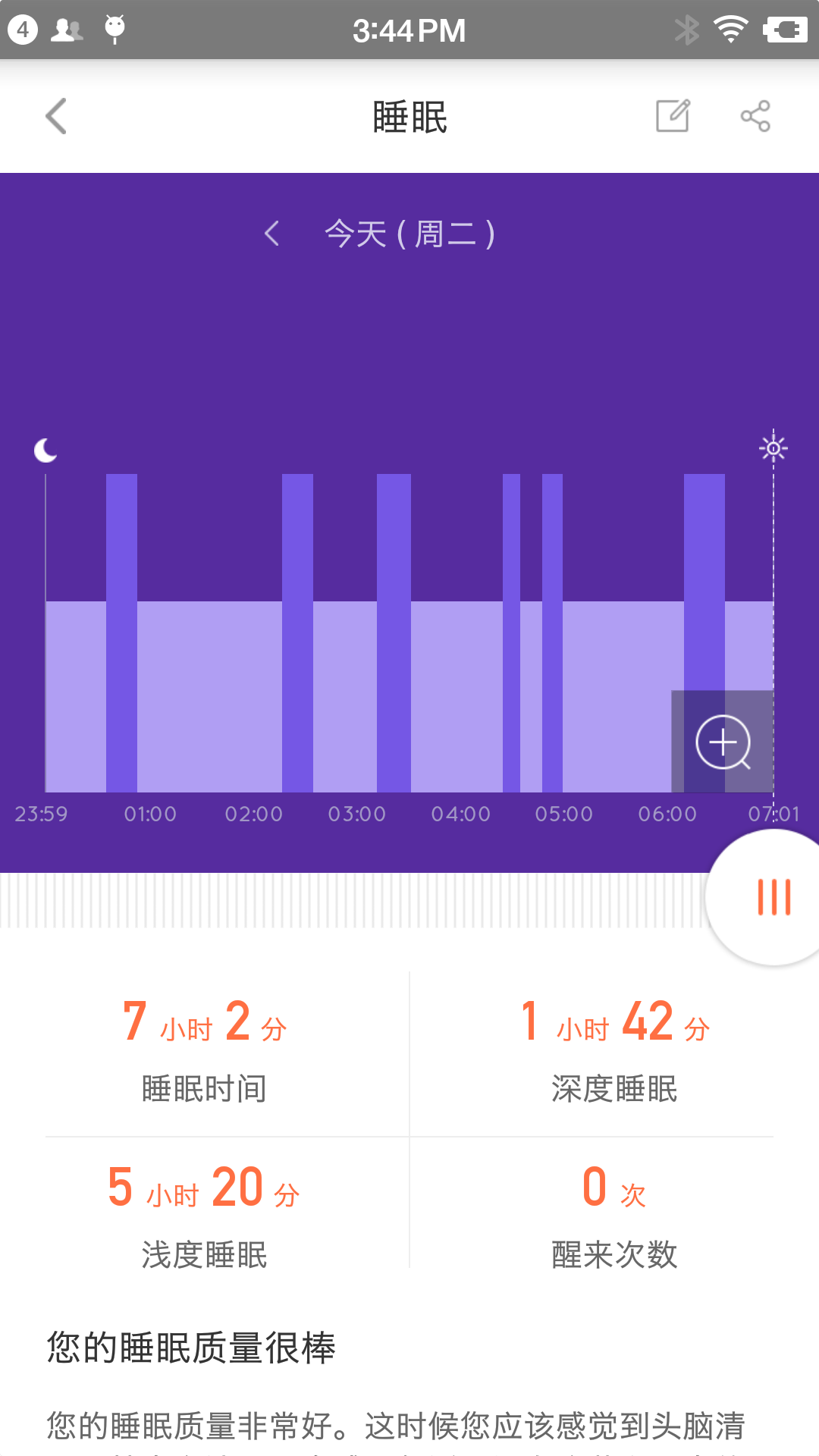Tap the Wi-Fi icon in the status bar
819x1456 pixels.
[x=730, y=30]
